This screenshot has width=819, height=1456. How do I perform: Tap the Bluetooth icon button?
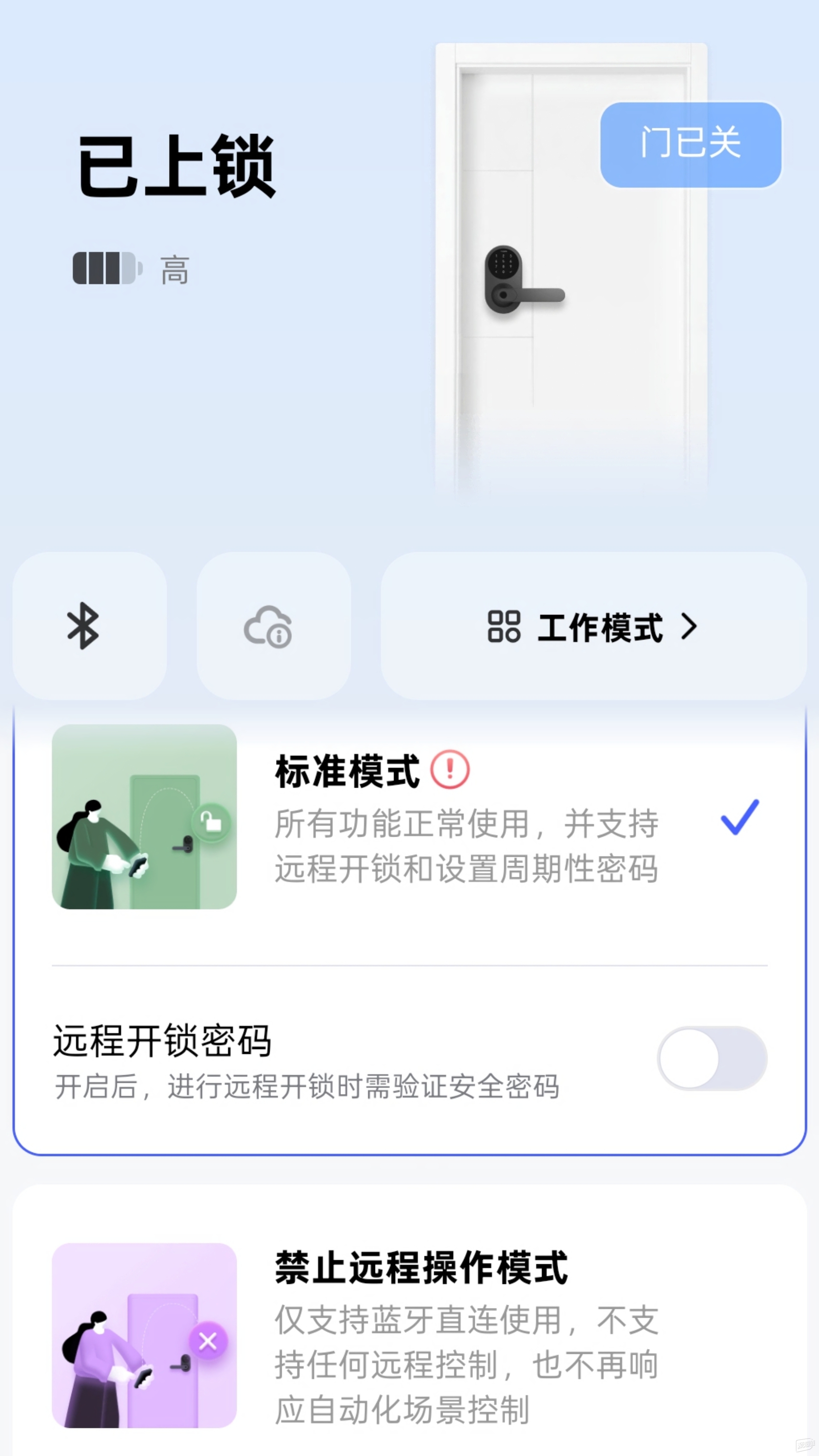[x=89, y=626]
